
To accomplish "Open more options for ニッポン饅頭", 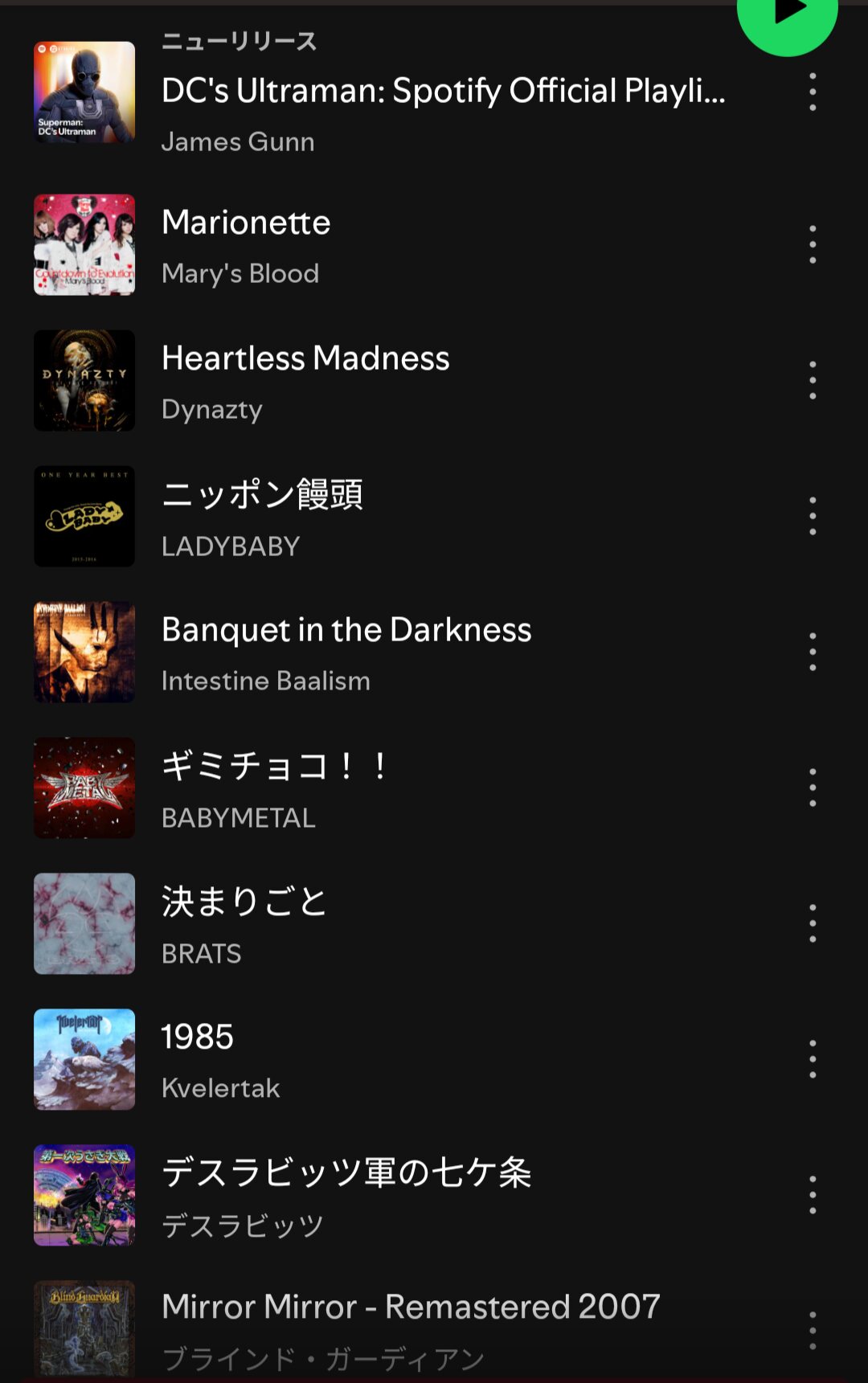I will pos(813,517).
